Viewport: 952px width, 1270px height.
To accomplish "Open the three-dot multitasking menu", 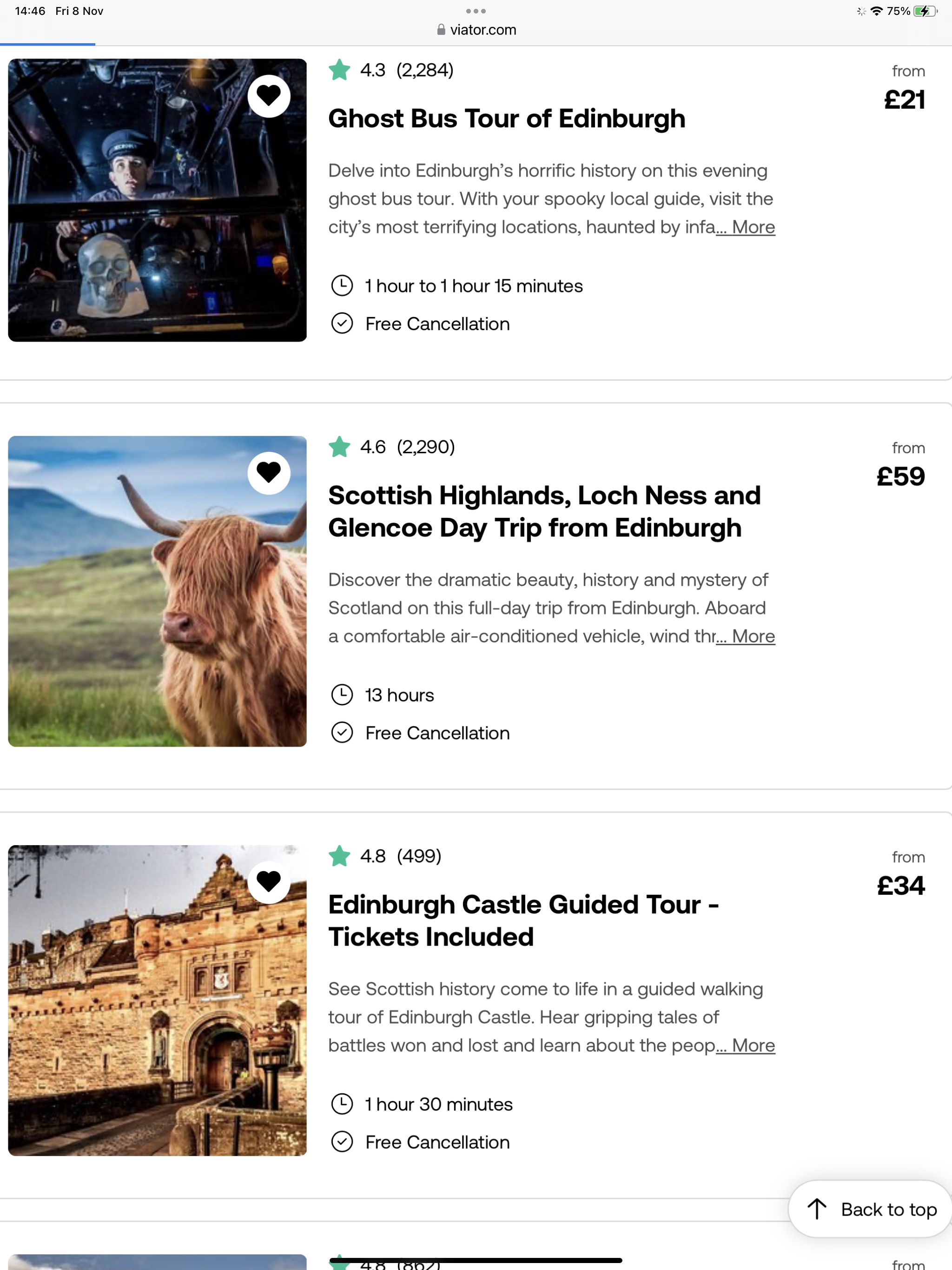I will click(476, 11).
